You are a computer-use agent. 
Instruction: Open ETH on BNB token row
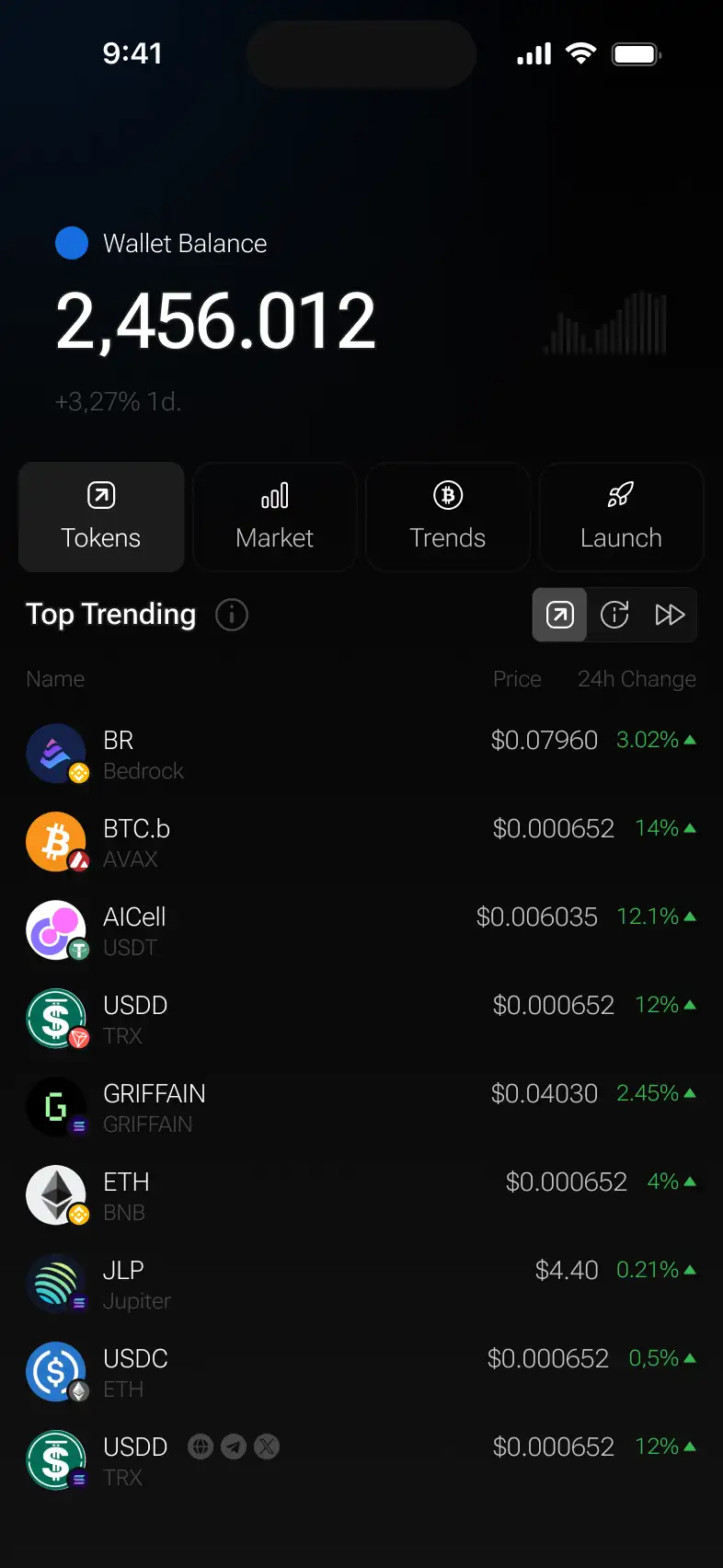(x=361, y=1196)
